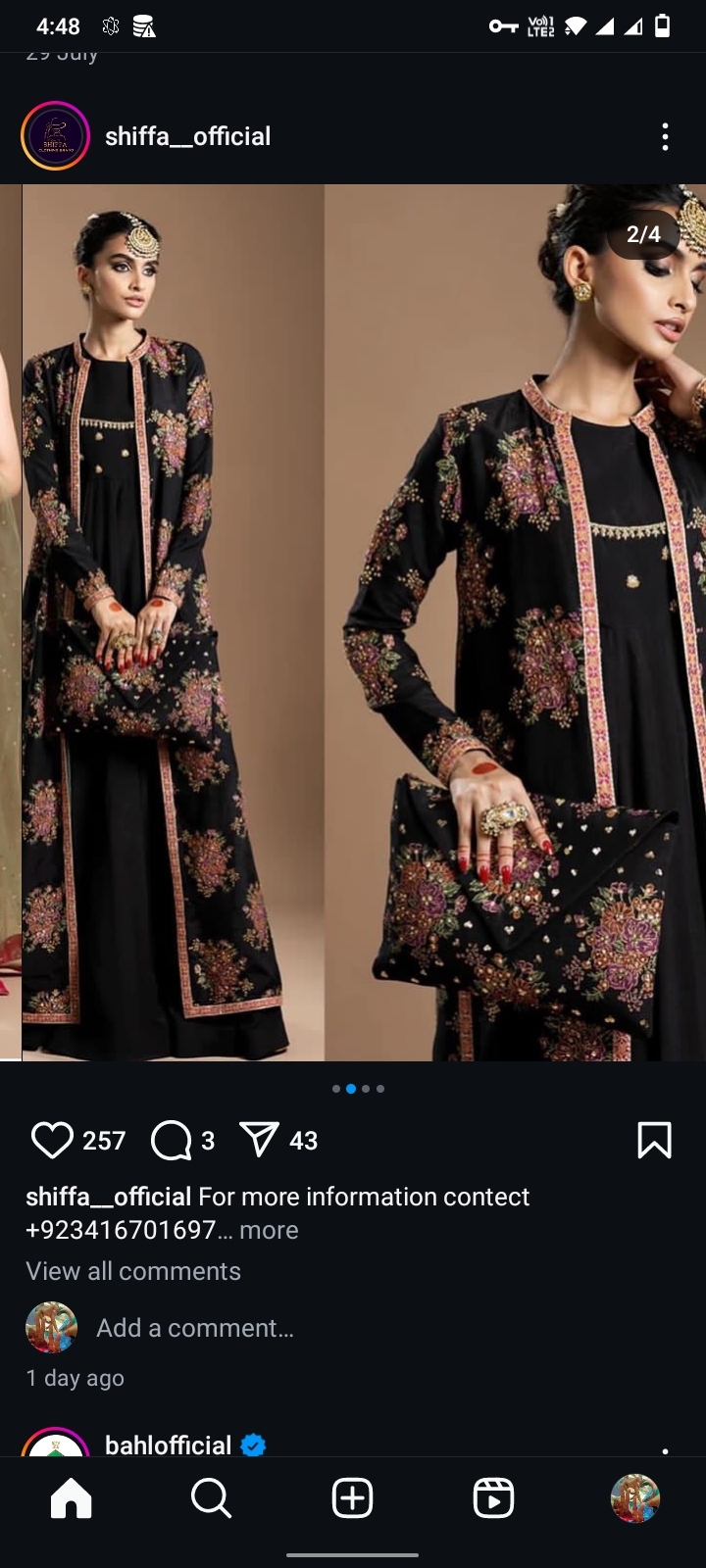Open the bahlofficial profile

coord(169,1445)
